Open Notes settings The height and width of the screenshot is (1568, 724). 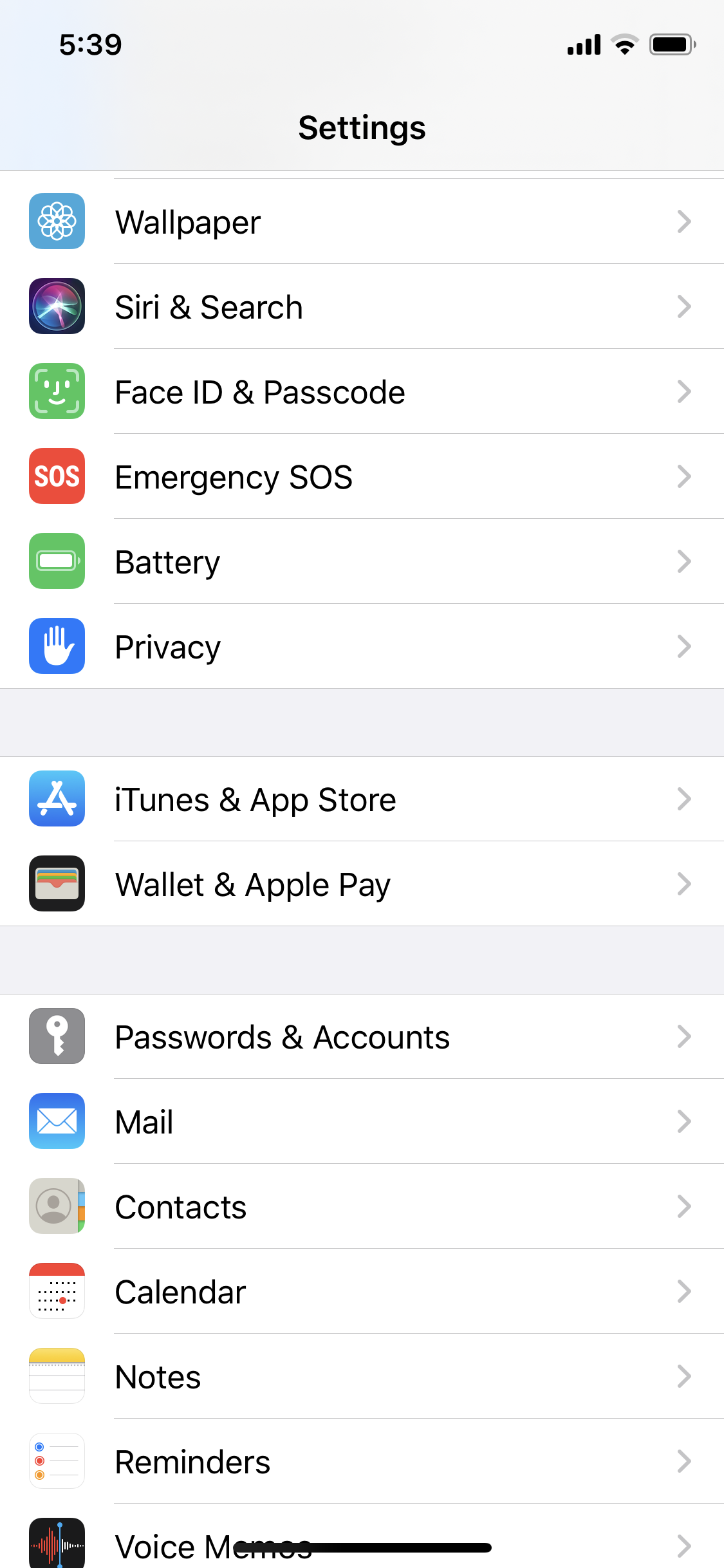pos(360,1377)
